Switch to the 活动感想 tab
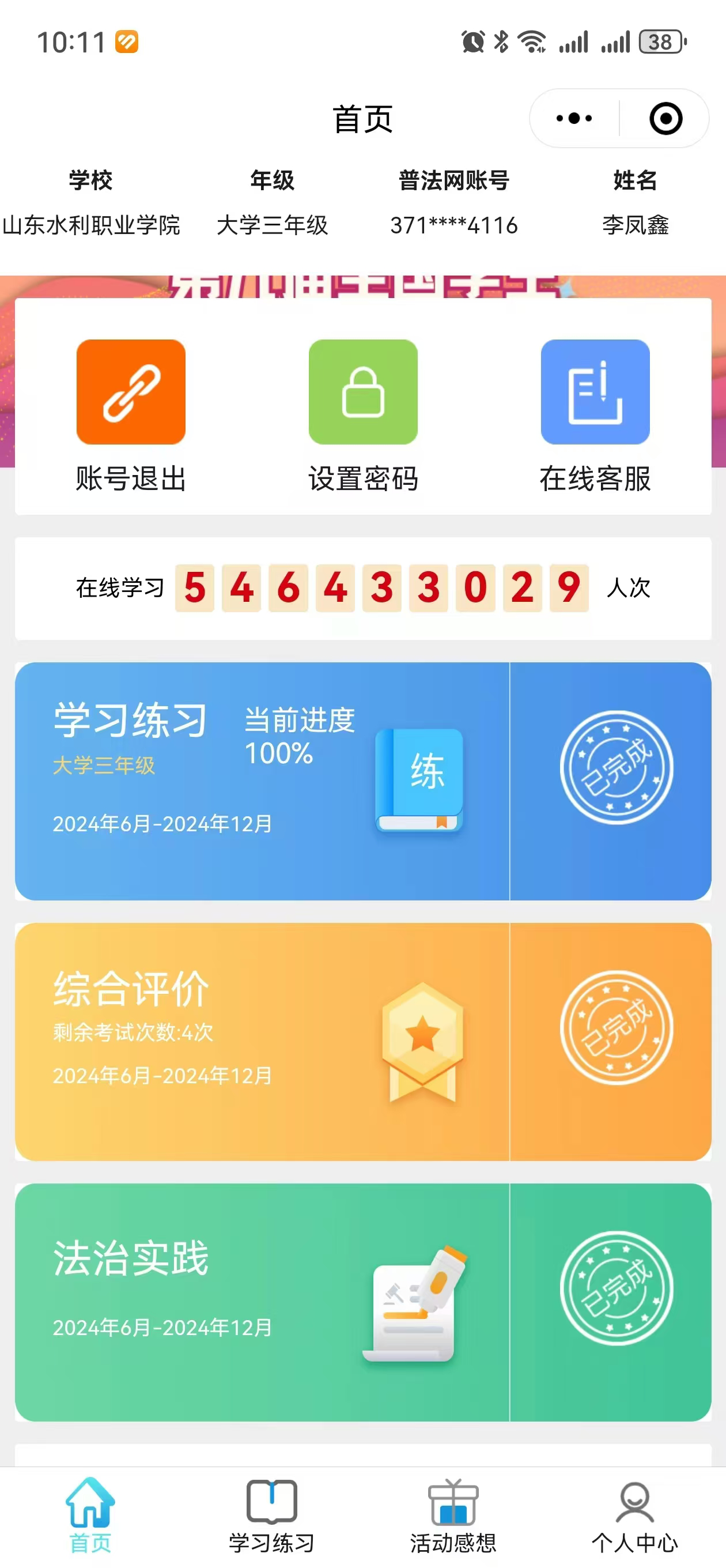726x1568 pixels. click(x=453, y=1515)
